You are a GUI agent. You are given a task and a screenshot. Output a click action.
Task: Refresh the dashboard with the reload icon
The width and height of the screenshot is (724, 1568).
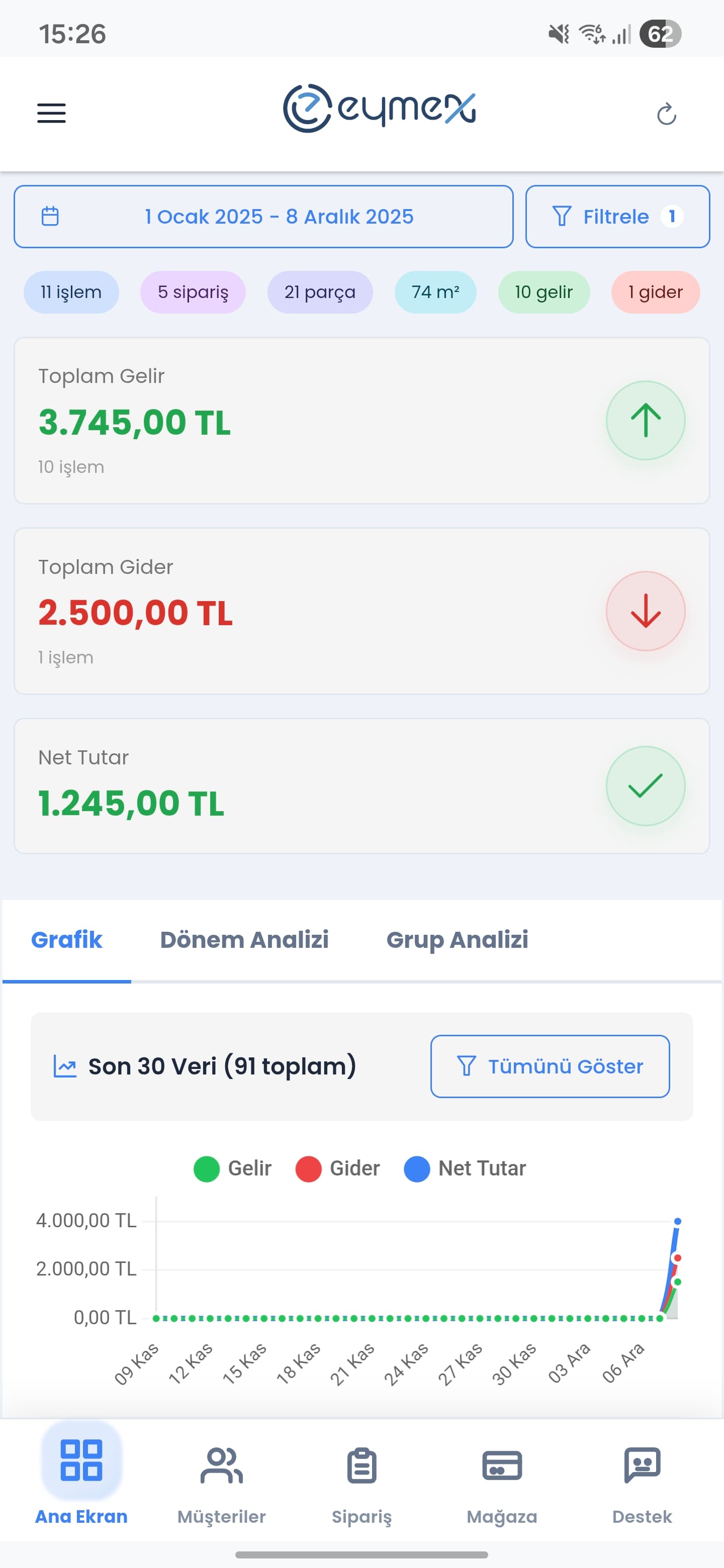(667, 113)
